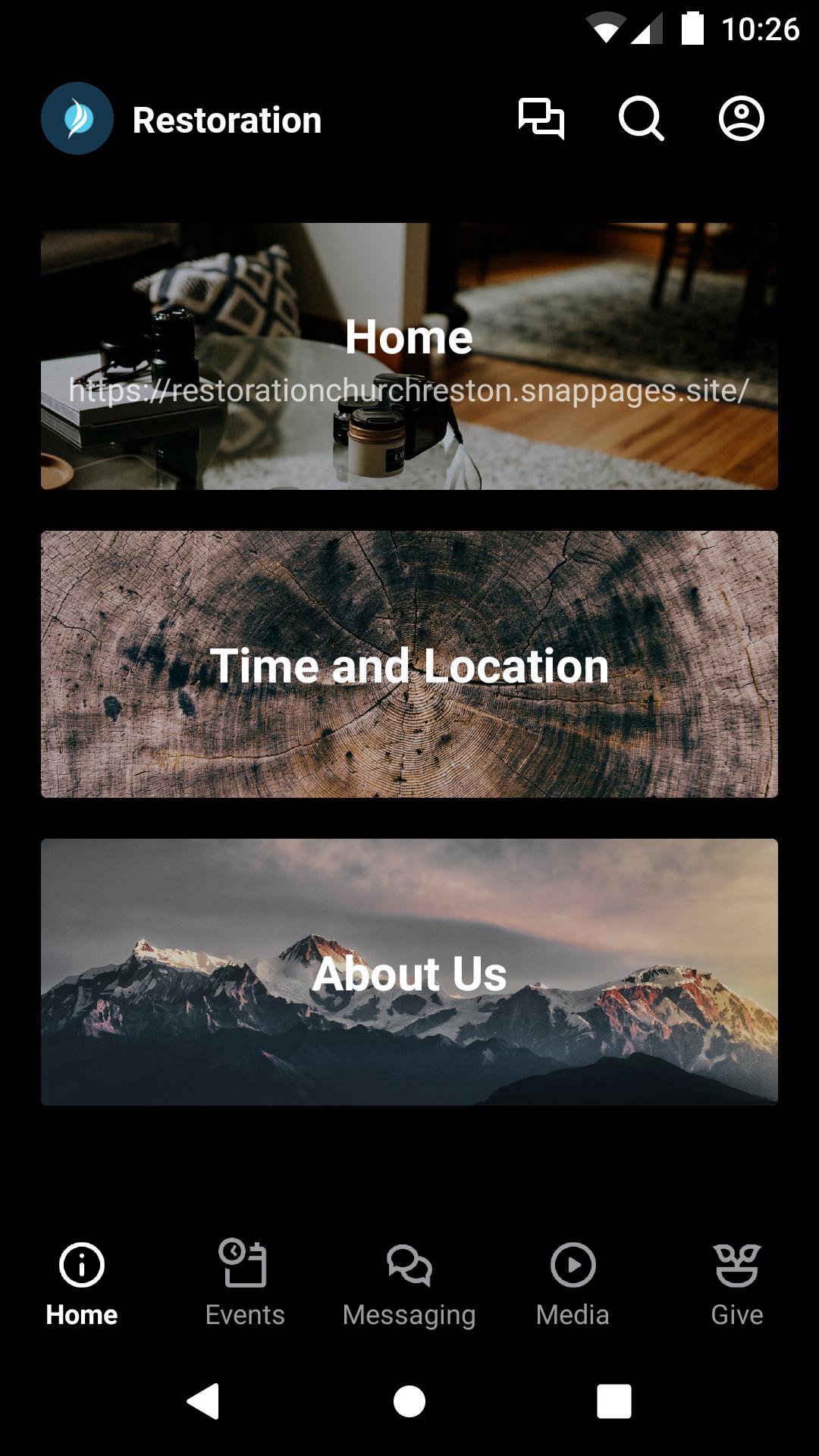Open the Time and Location card
This screenshot has height=1456, width=819.
[409, 664]
